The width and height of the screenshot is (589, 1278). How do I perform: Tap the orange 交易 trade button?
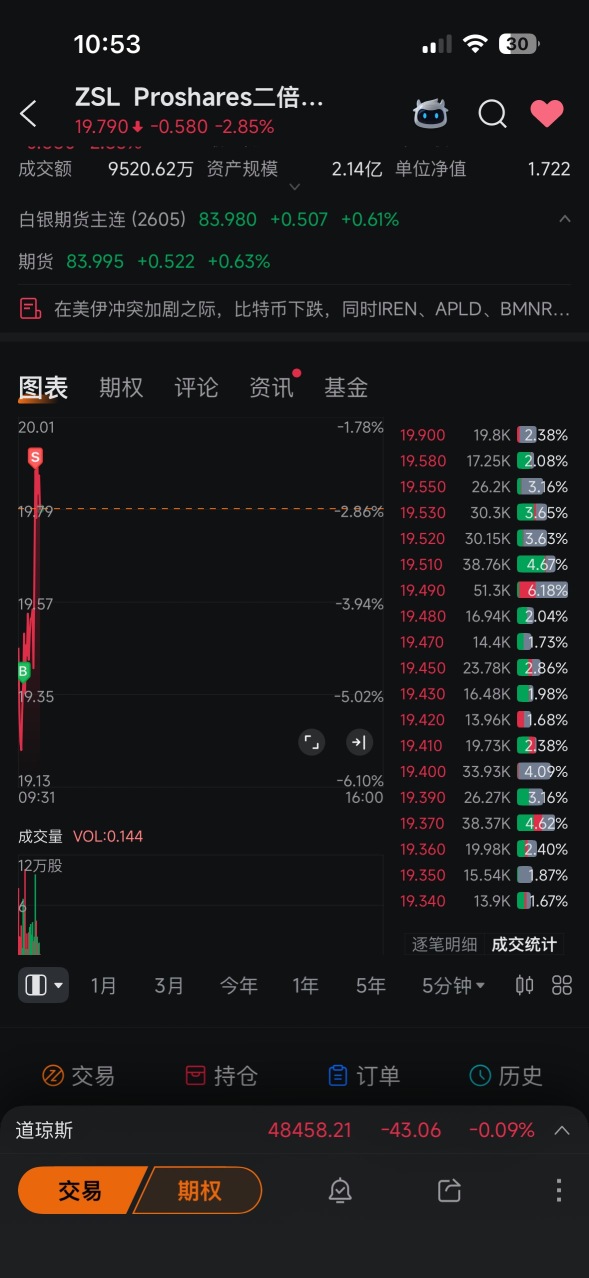coord(82,1190)
